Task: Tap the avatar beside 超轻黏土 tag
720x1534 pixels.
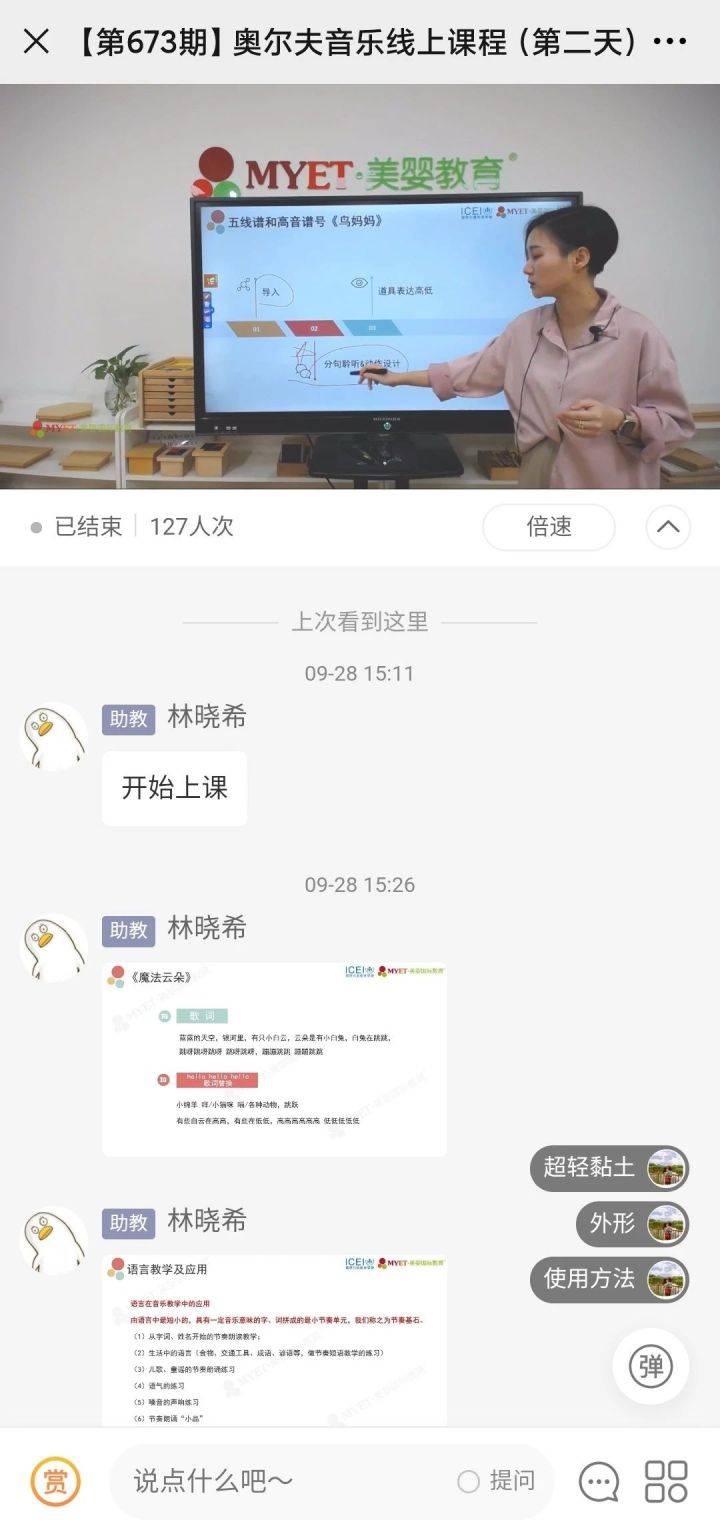Action: point(665,1169)
